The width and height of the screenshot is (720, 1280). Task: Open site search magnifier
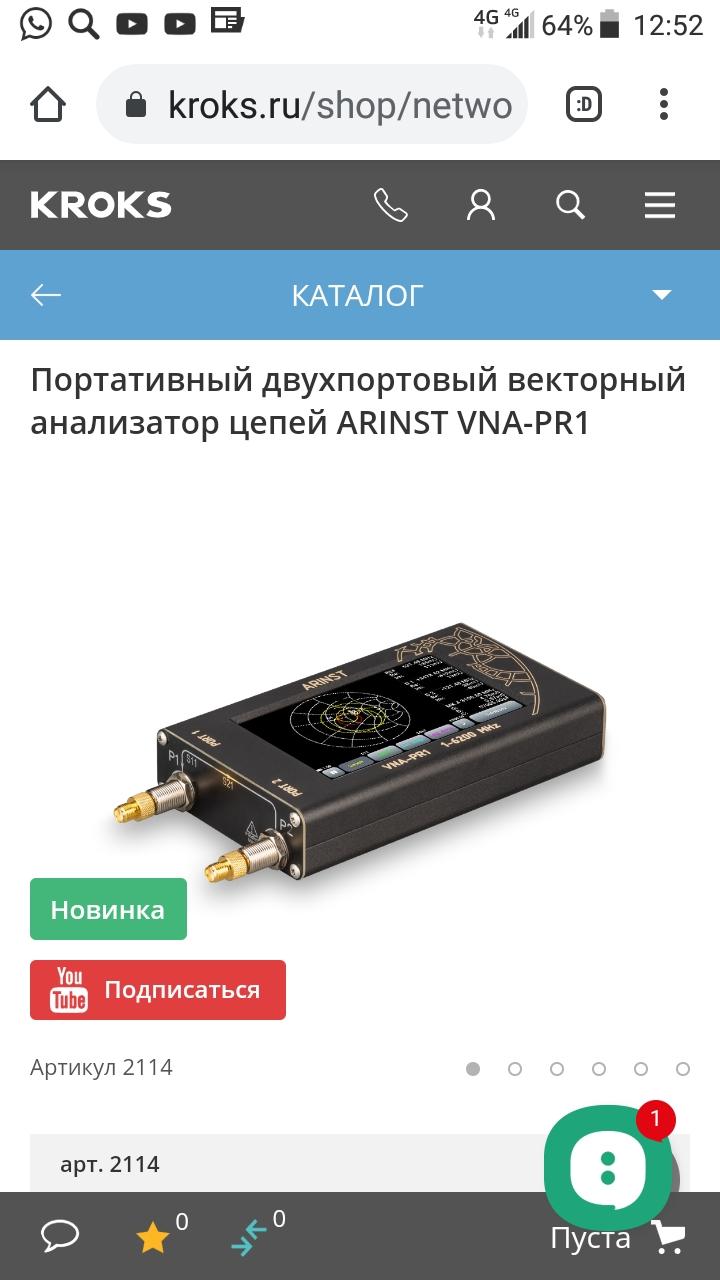[570, 205]
